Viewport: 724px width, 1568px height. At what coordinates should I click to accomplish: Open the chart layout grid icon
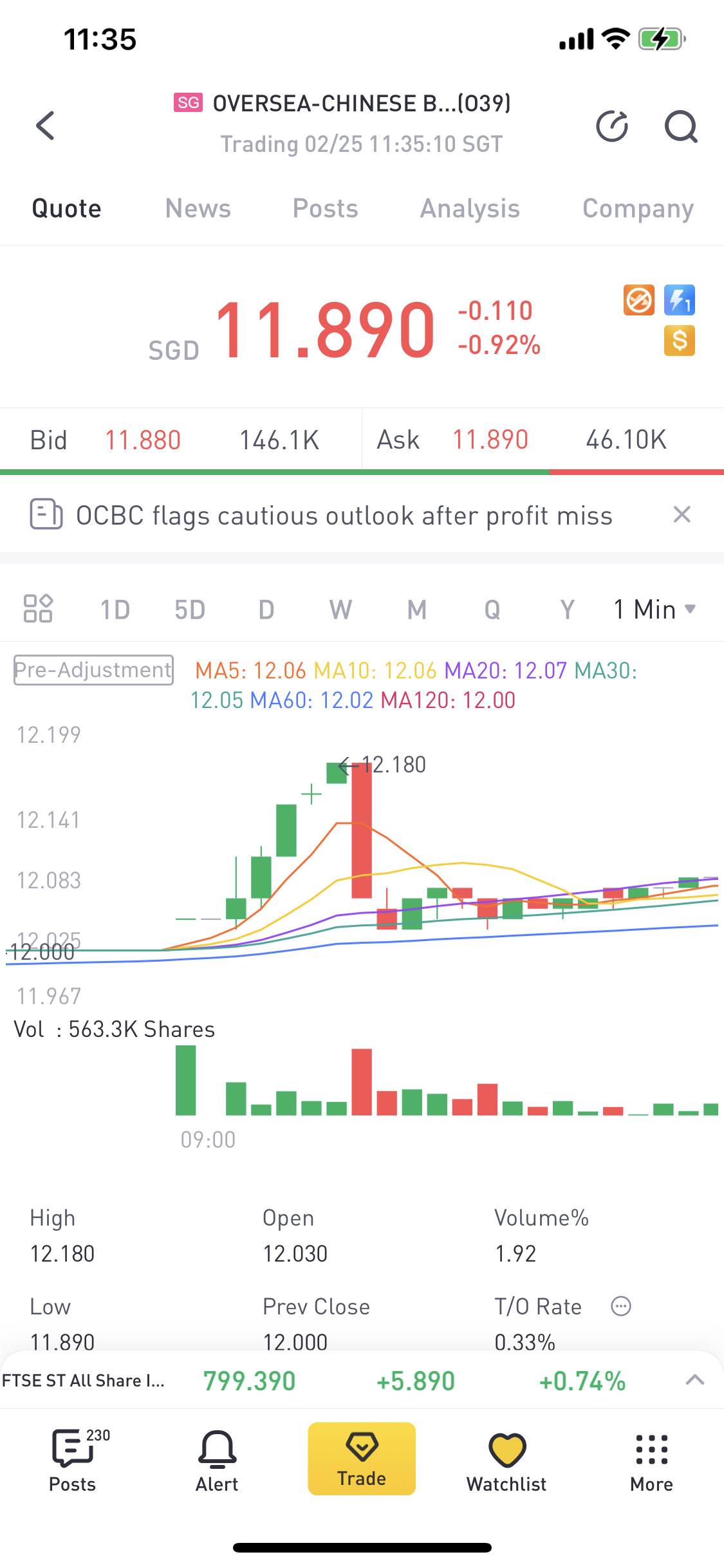[x=38, y=609]
